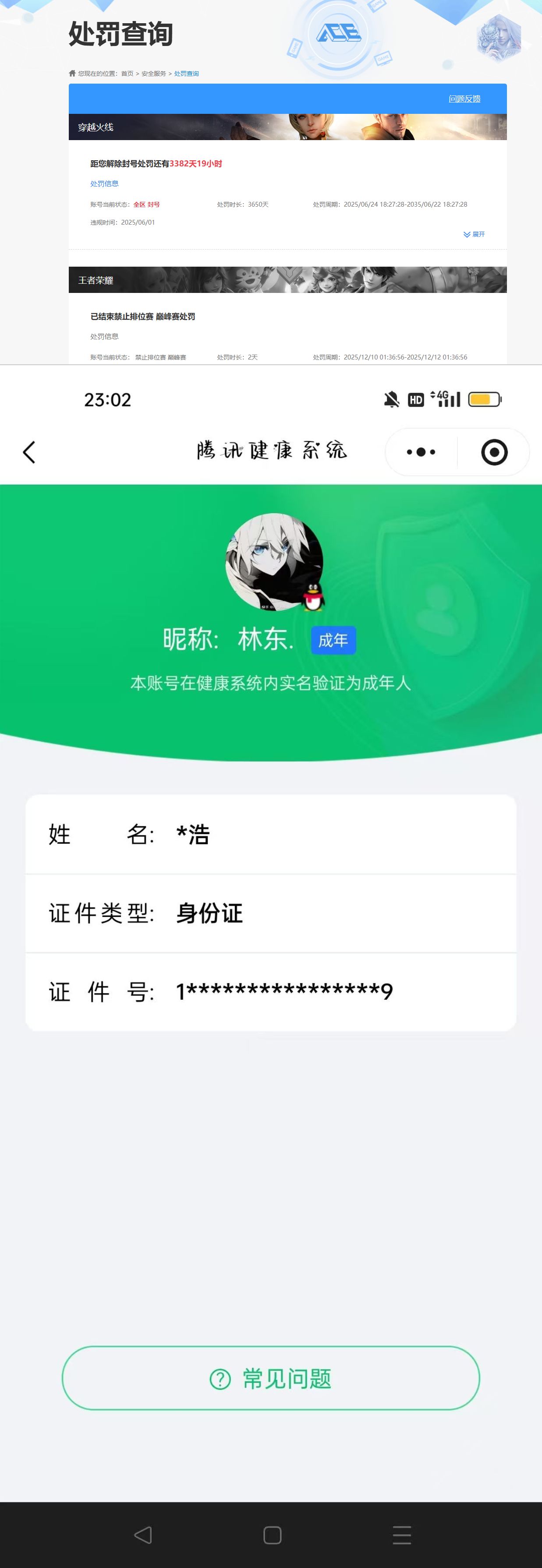The height and width of the screenshot is (1568, 542).
Task: Open the recent apps menu
Action: click(402, 1535)
